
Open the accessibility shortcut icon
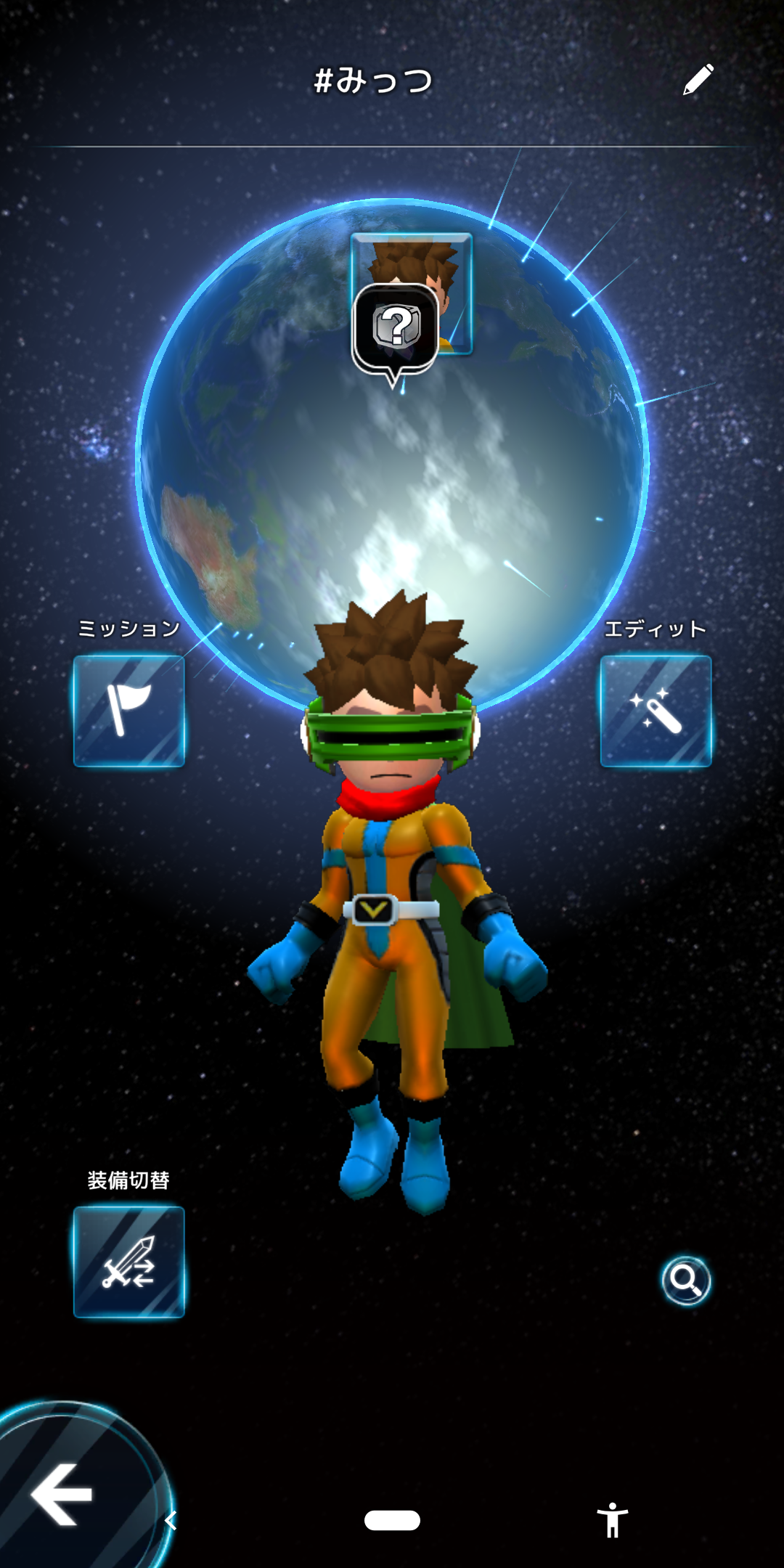pyautogui.click(x=613, y=1520)
